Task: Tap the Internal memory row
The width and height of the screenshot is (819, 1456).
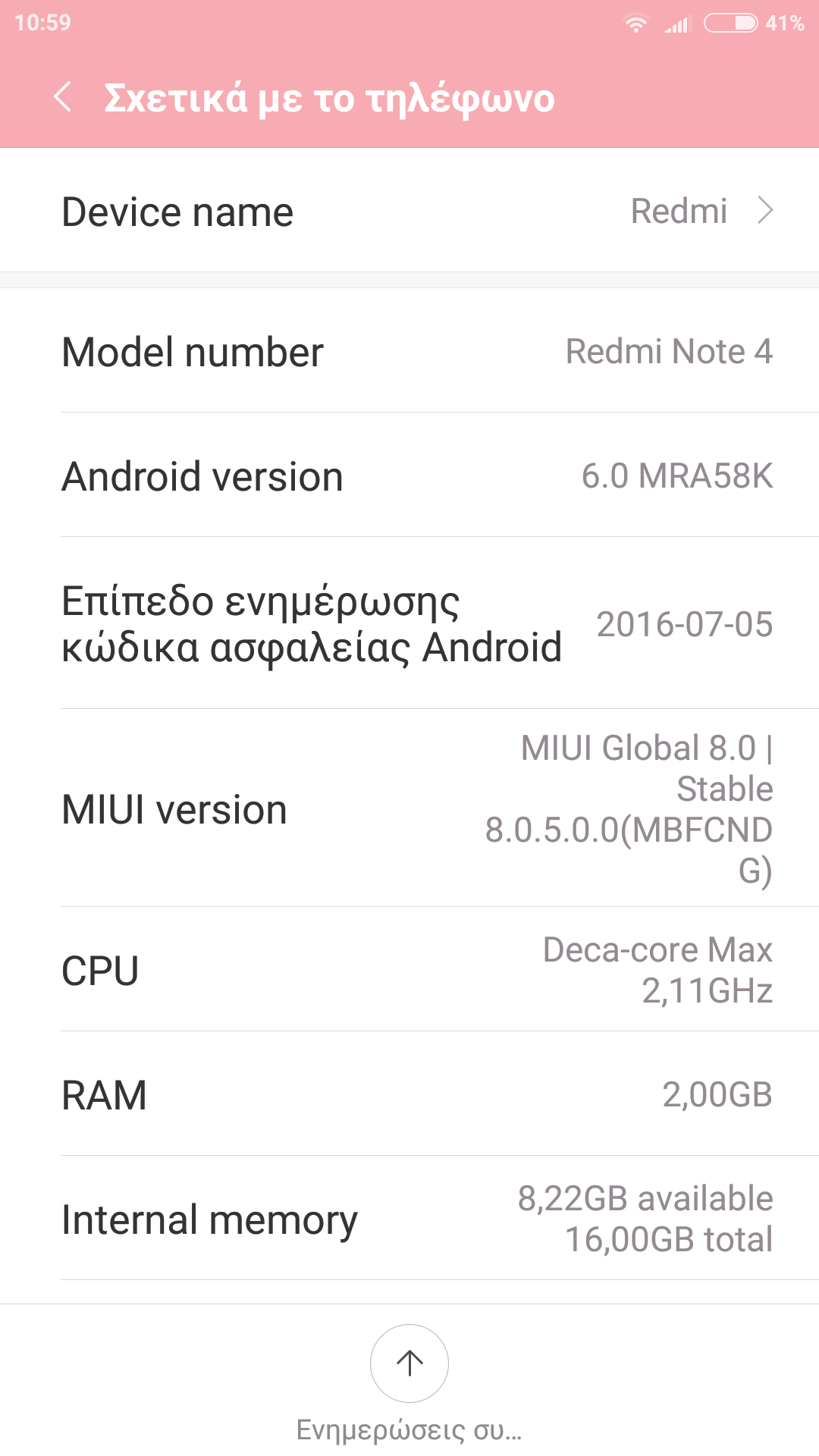Action: pos(409,1219)
